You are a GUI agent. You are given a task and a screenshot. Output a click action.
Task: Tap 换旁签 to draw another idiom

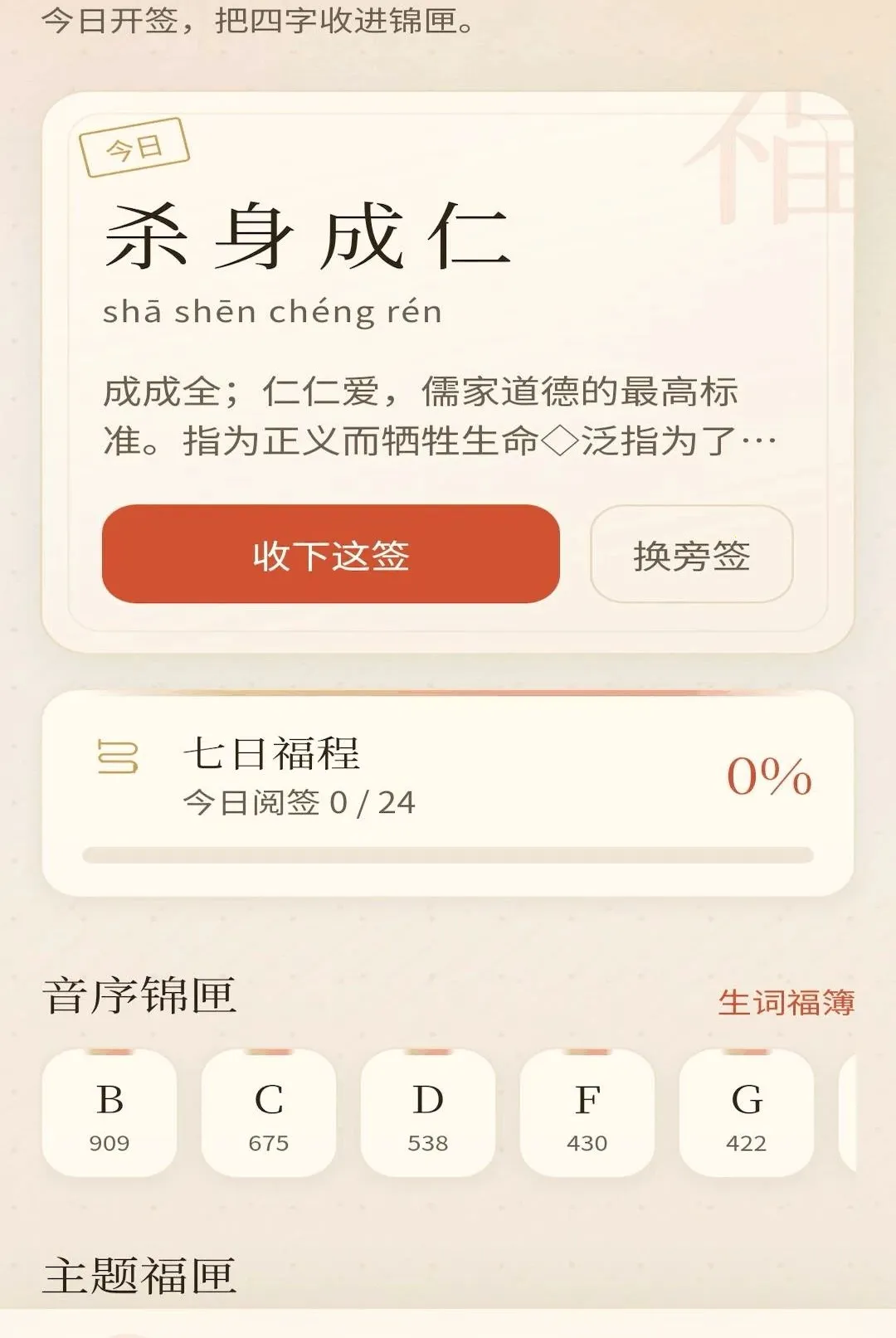coord(691,554)
